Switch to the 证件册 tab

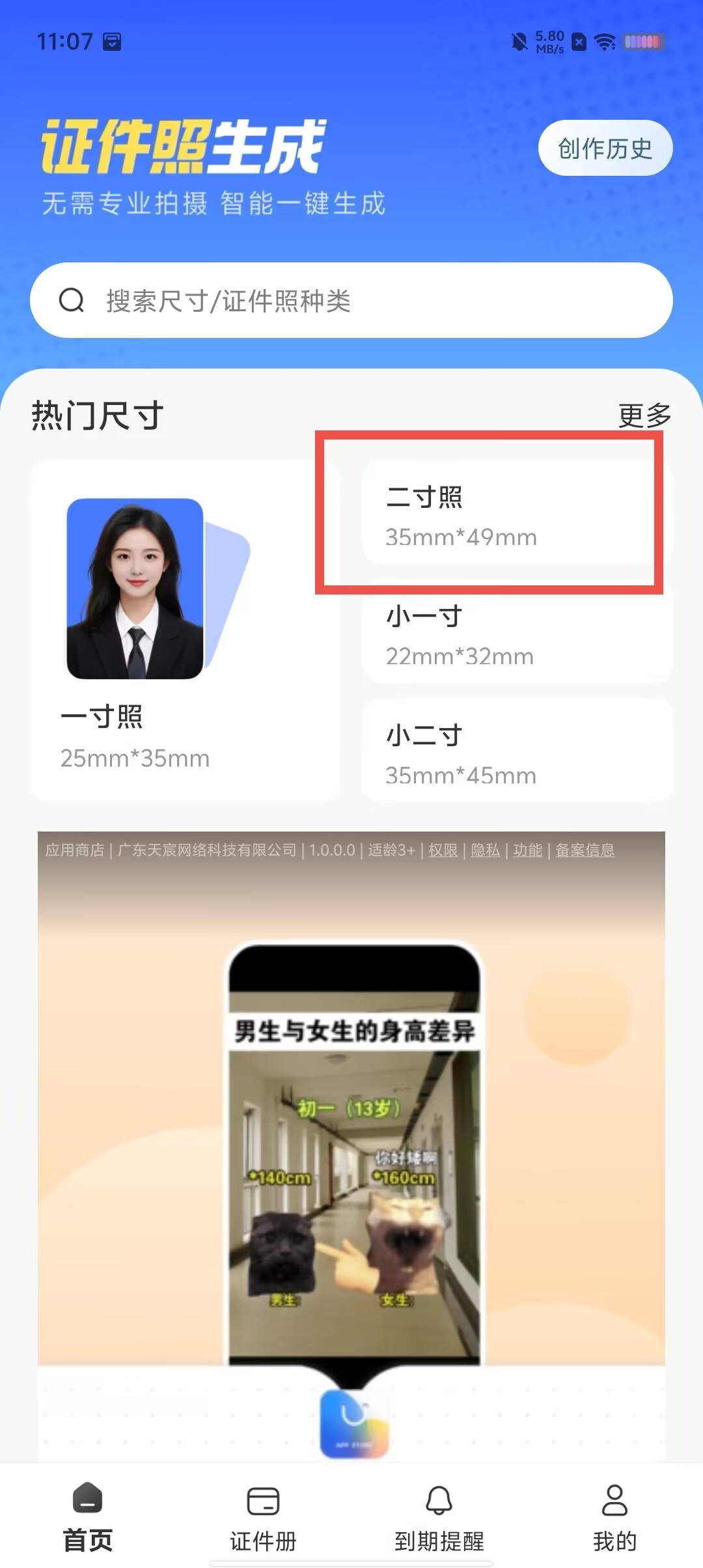pyautogui.click(x=264, y=1517)
